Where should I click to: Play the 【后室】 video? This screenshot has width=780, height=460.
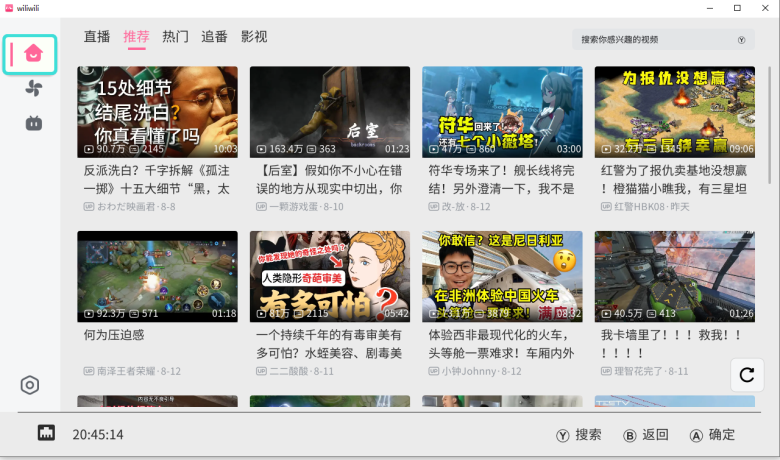(x=329, y=111)
